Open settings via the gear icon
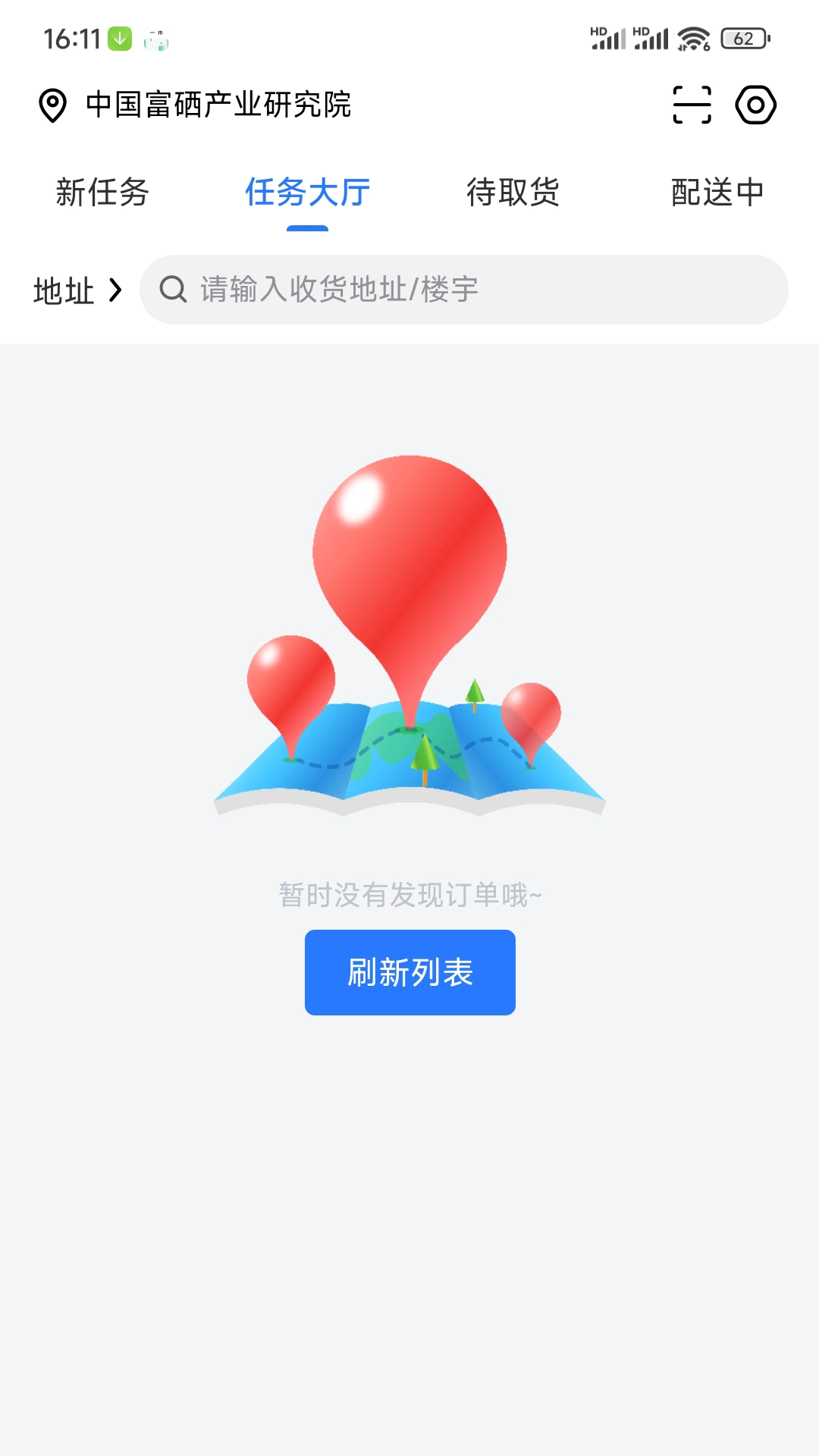819x1456 pixels. pyautogui.click(x=757, y=104)
